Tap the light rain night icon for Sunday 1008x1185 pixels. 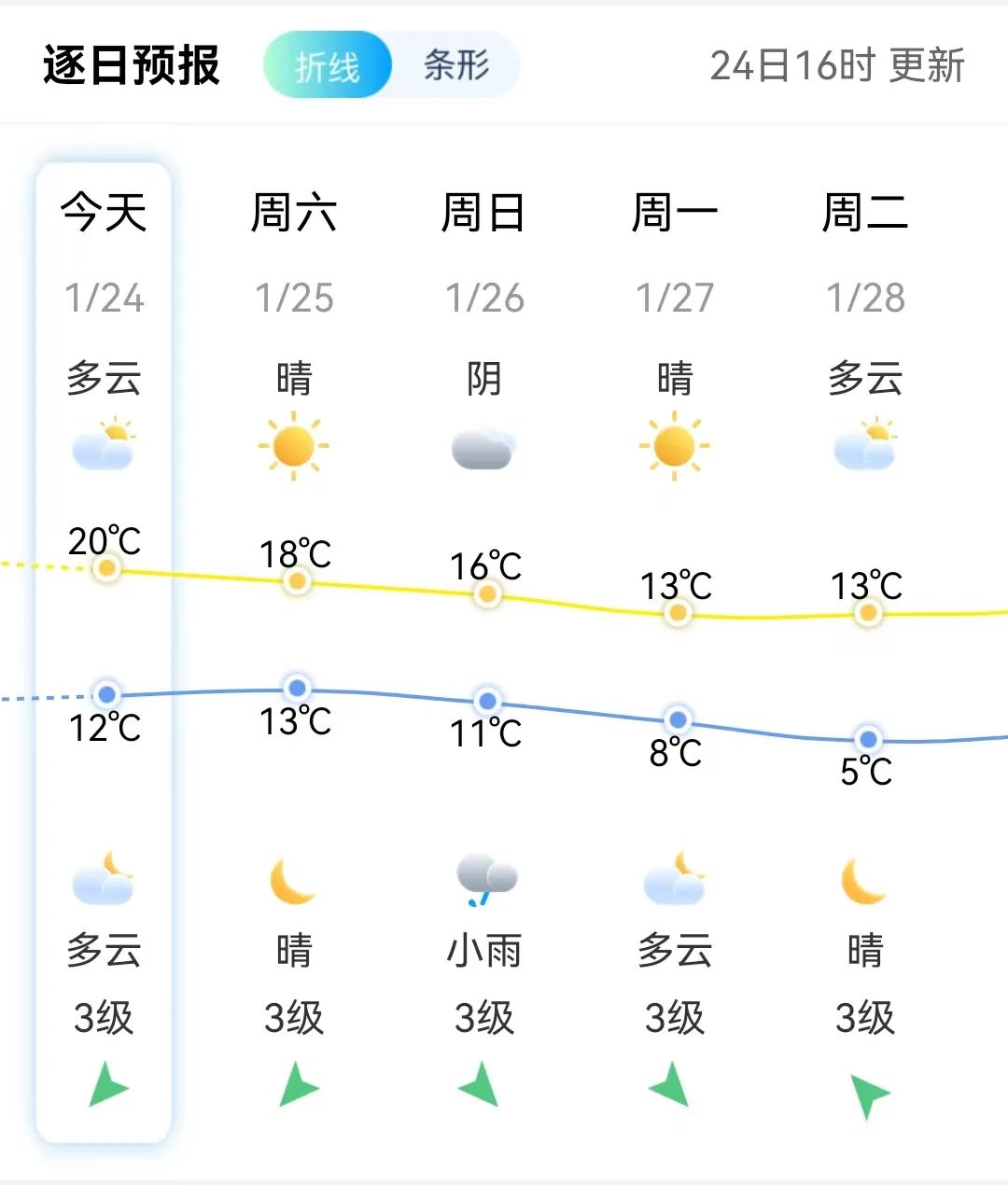(x=485, y=879)
